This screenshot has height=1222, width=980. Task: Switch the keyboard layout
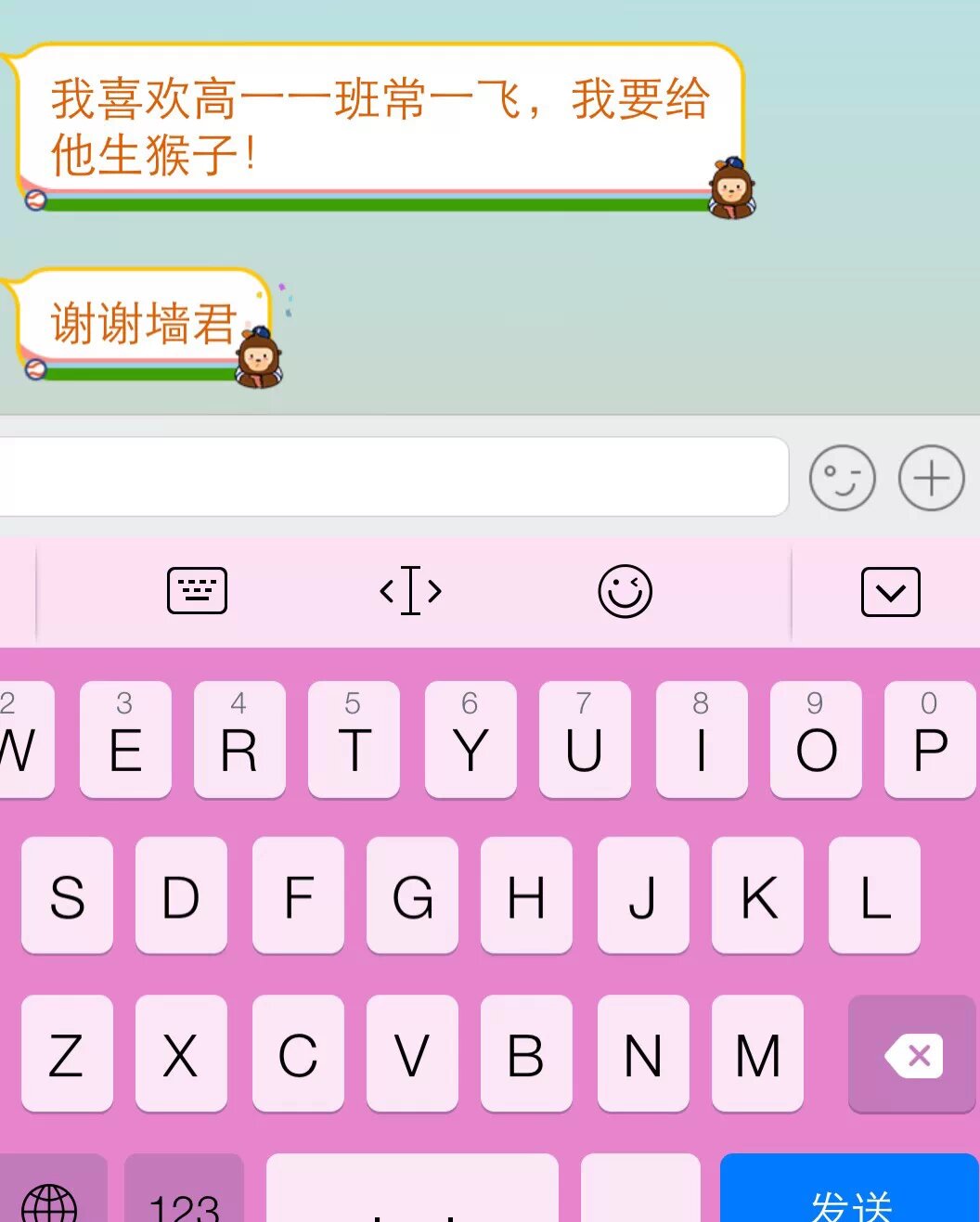[x=197, y=591]
